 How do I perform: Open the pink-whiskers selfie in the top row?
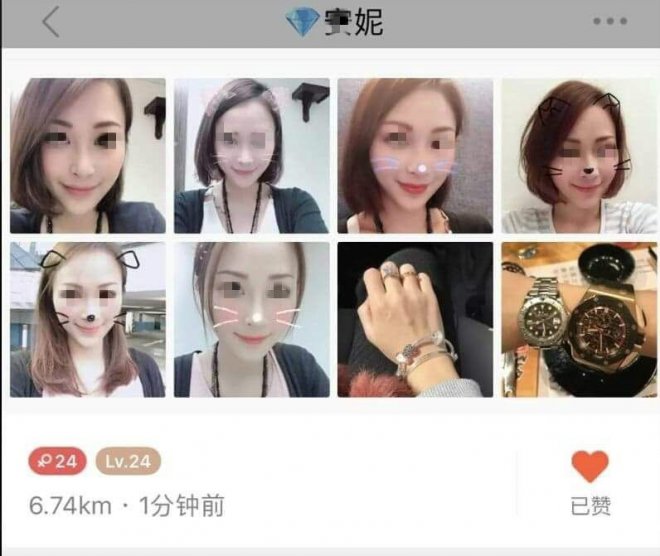tap(415, 156)
